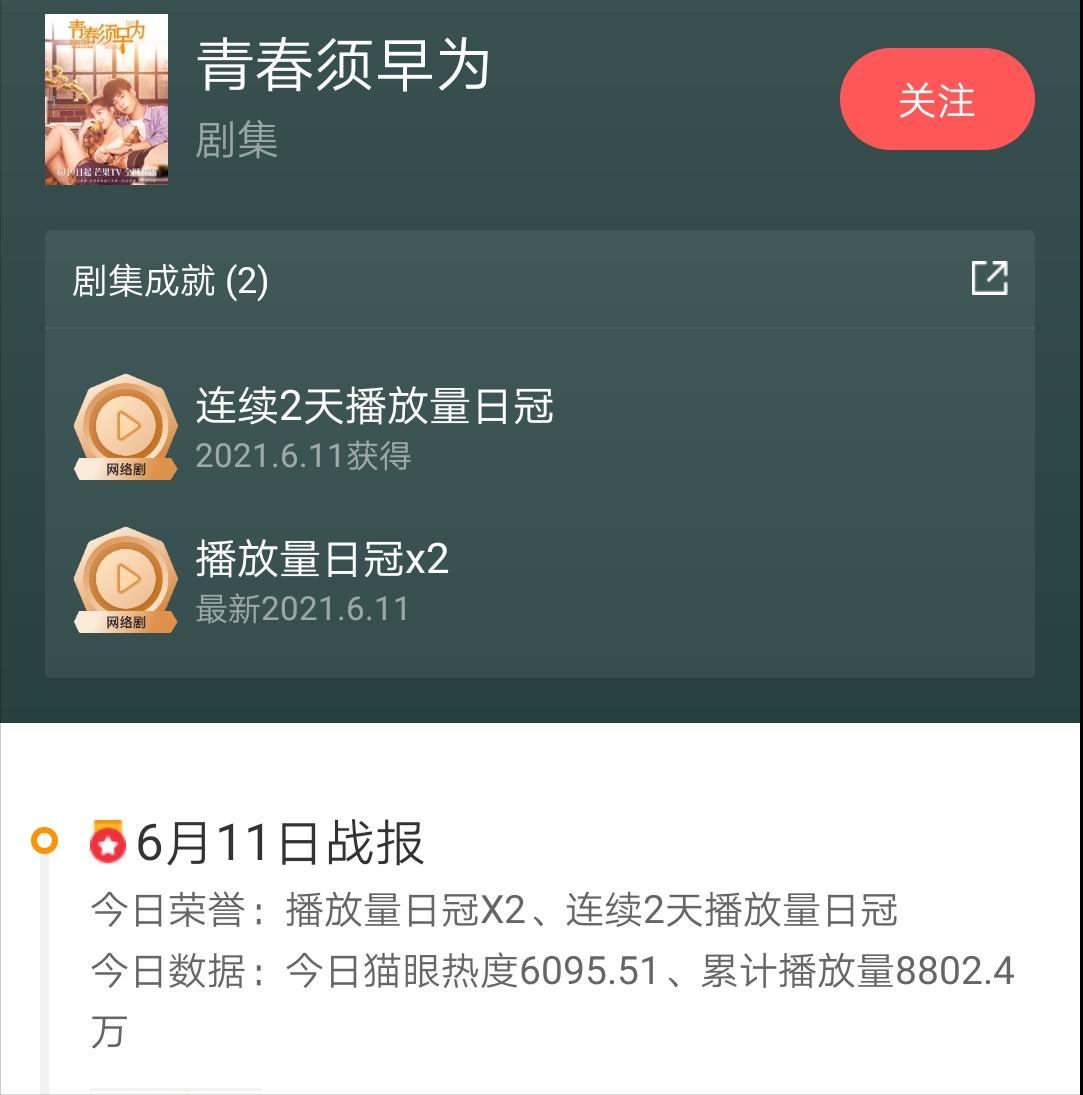
Task: Toggle follow via the 关注 button
Action: pyautogui.click(x=937, y=99)
